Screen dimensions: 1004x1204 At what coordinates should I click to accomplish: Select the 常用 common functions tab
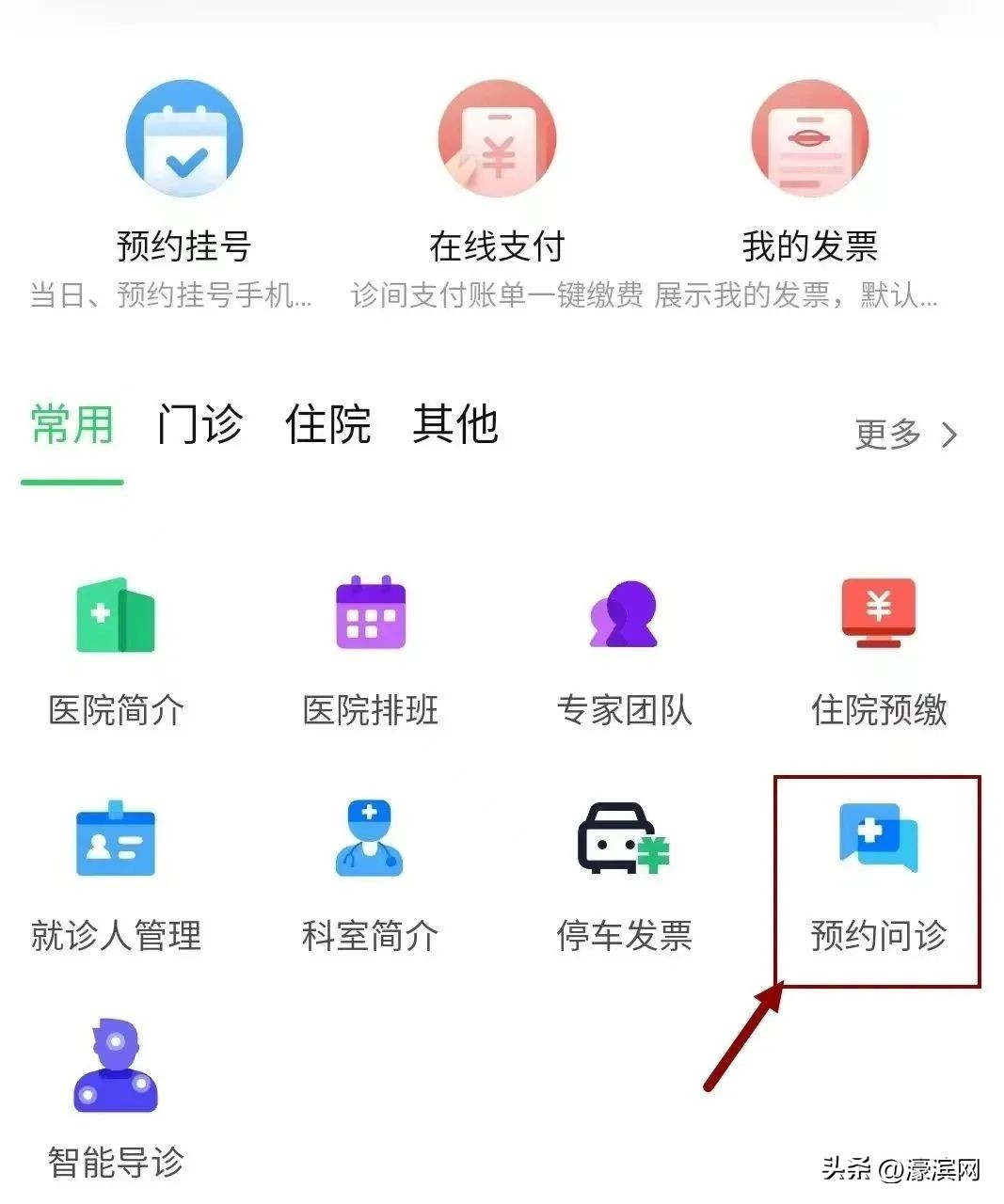click(x=72, y=425)
